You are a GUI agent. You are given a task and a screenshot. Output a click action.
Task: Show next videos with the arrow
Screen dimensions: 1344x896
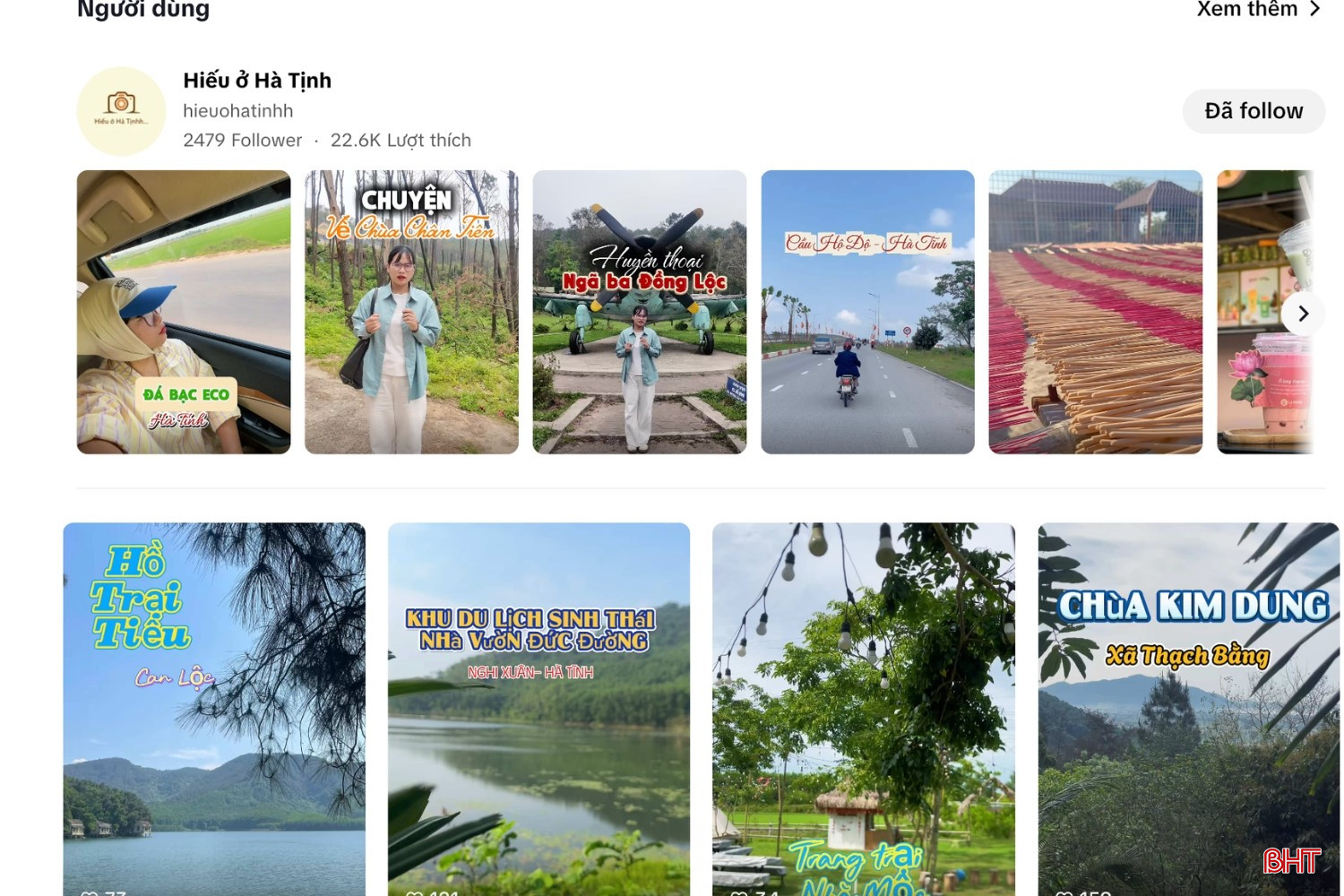[x=1303, y=314]
